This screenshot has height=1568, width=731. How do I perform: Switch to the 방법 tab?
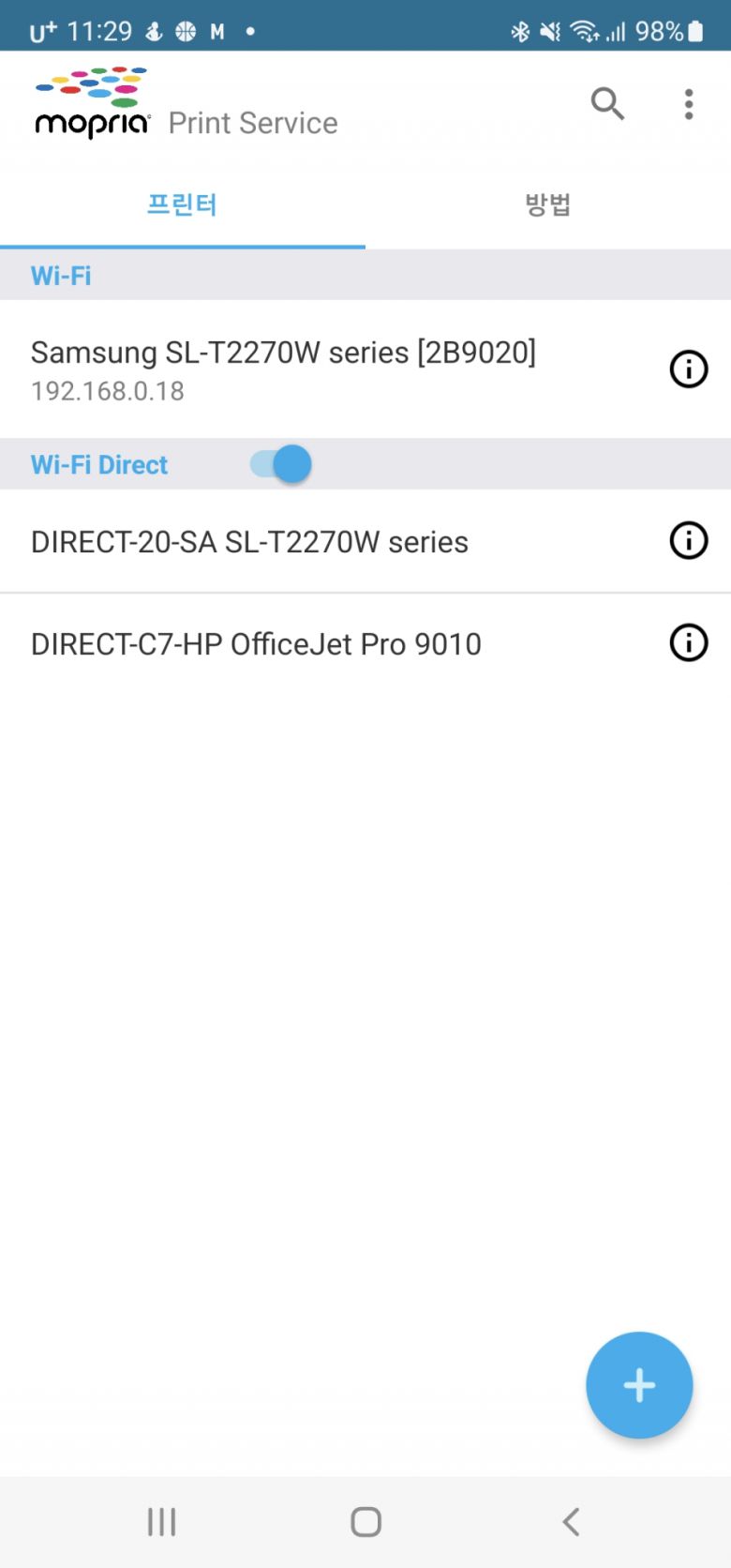click(547, 205)
